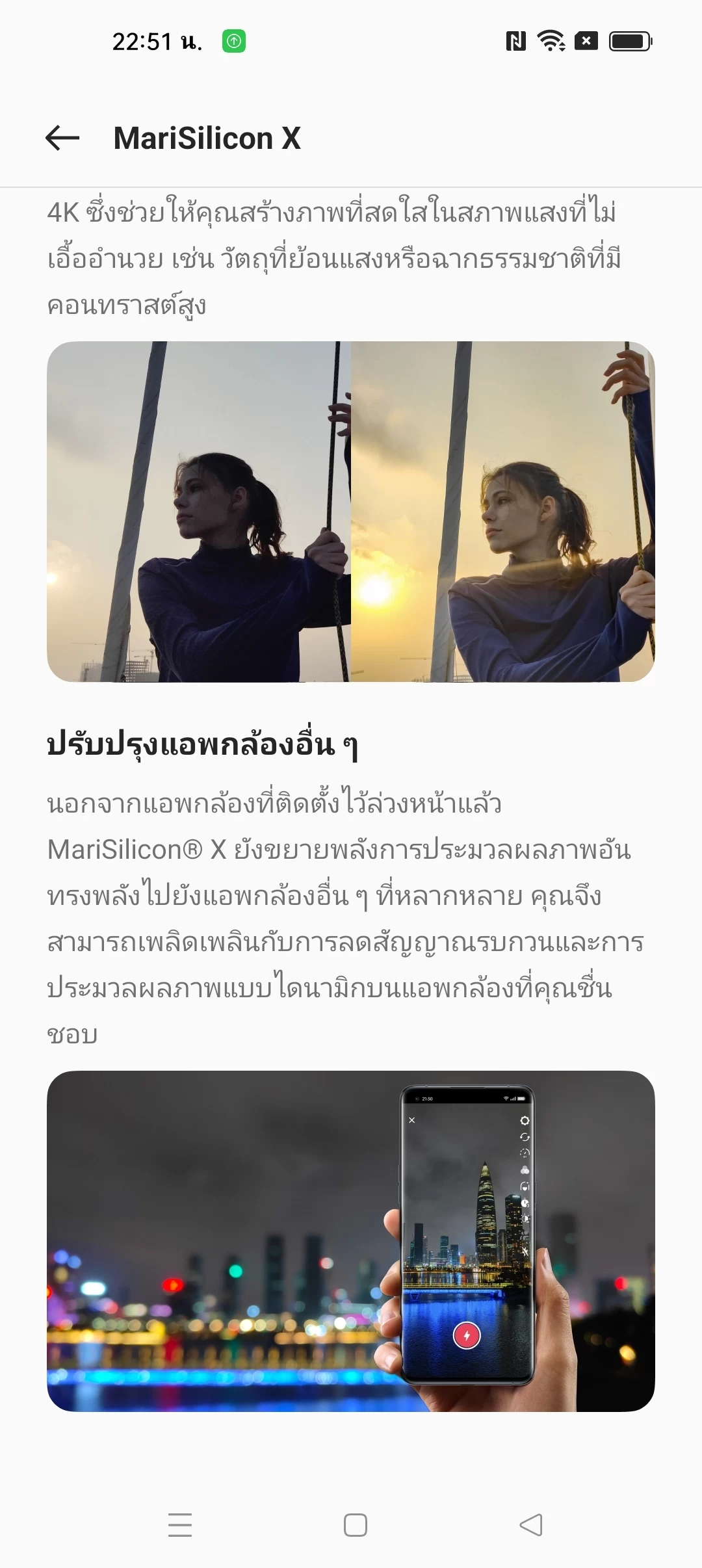The width and height of the screenshot is (702, 1568).
Task: Go to the home screen
Action: tap(356, 1524)
